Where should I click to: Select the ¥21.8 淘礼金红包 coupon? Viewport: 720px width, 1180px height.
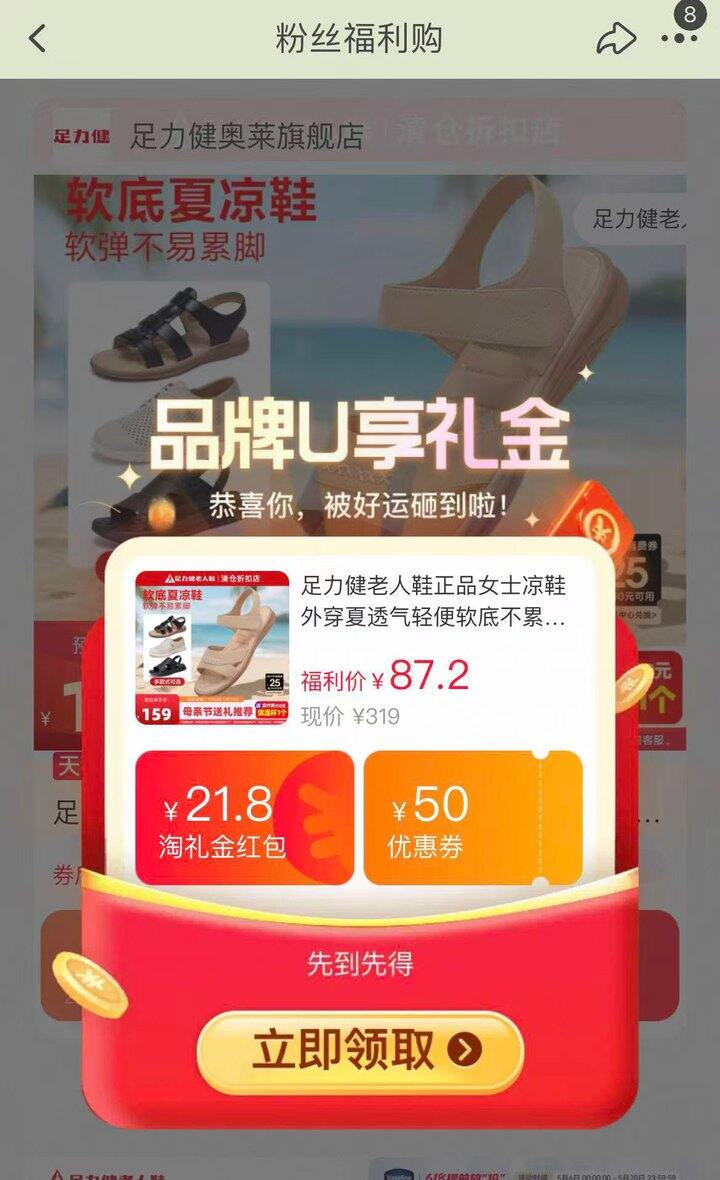tap(245, 818)
